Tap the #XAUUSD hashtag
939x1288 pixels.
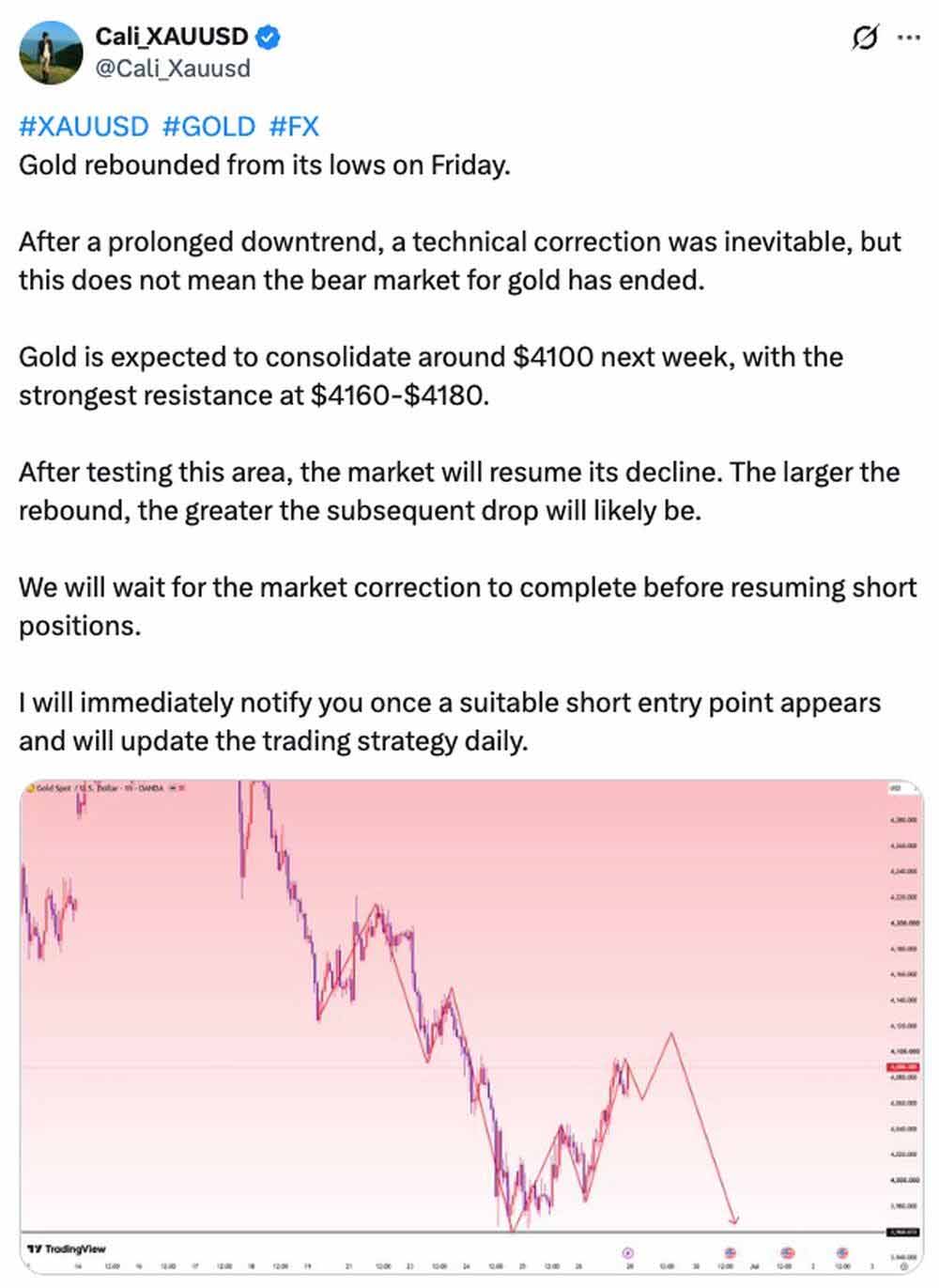tap(84, 127)
